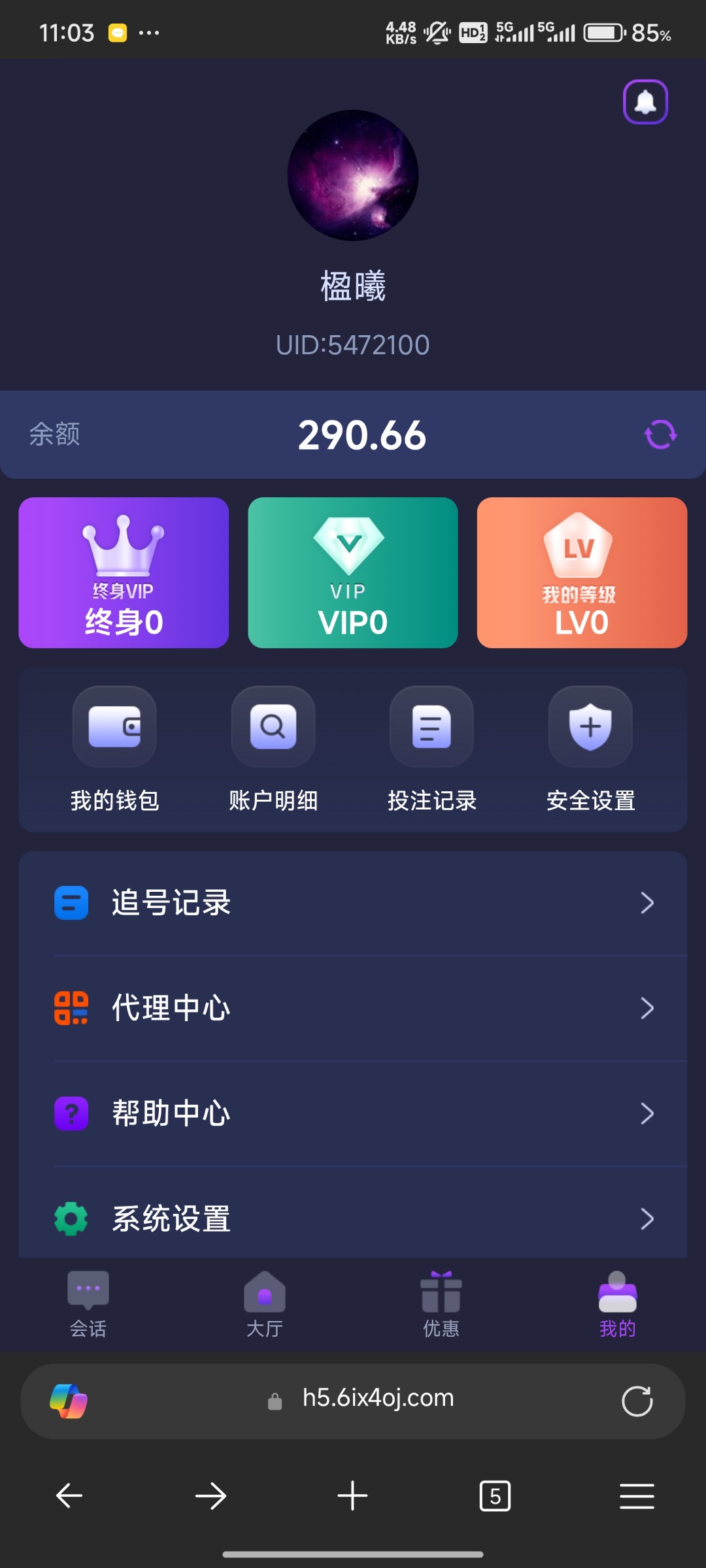The width and height of the screenshot is (706, 1568).
Task: Tap the profile avatar picture
Action: 353,175
